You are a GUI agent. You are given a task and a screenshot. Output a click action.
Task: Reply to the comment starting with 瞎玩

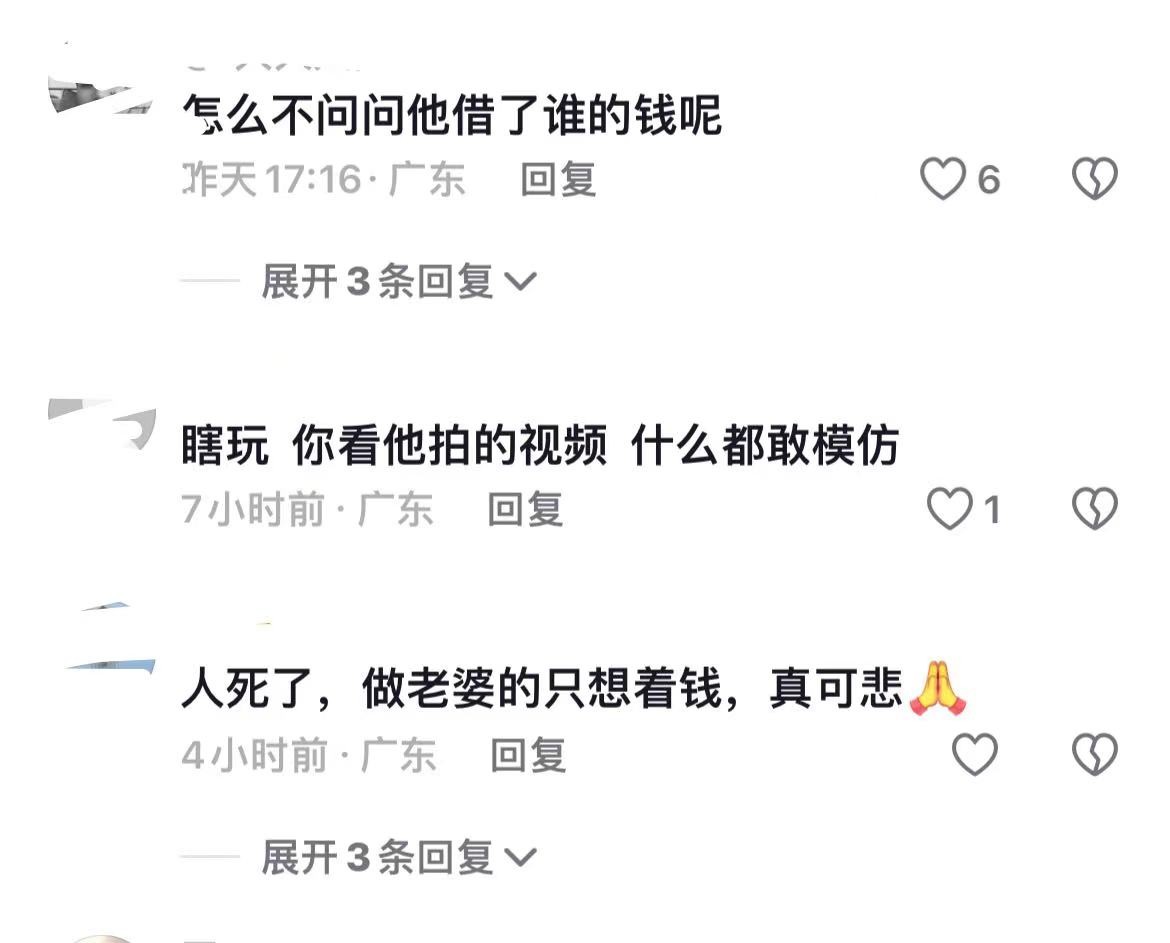tap(525, 510)
